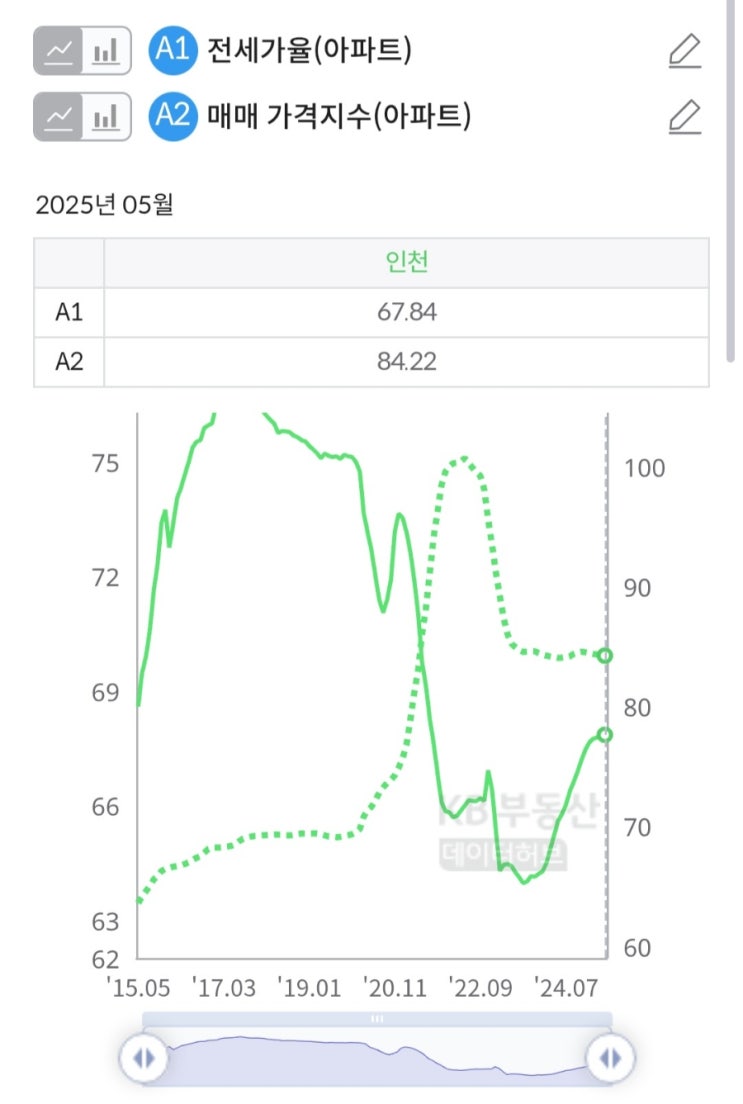Select line chart type for A1 전세가율
This screenshot has height=1104, width=743.
58,51
